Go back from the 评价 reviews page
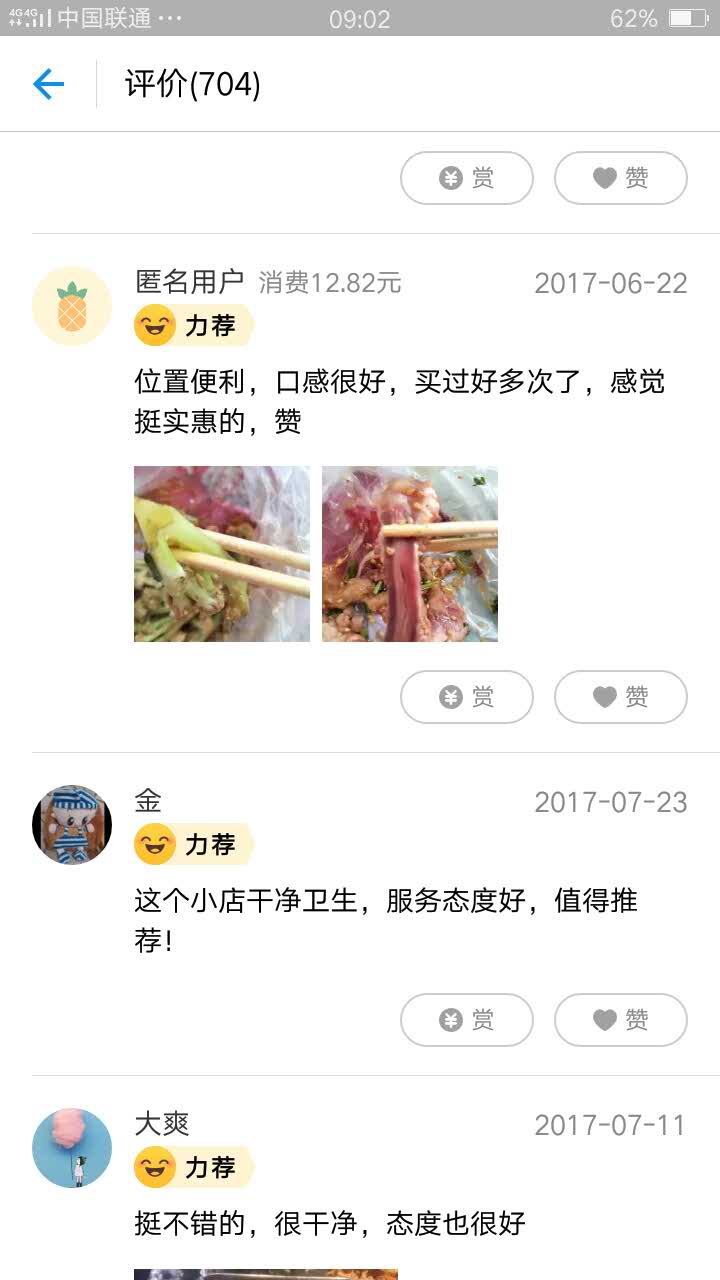 pos(48,84)
